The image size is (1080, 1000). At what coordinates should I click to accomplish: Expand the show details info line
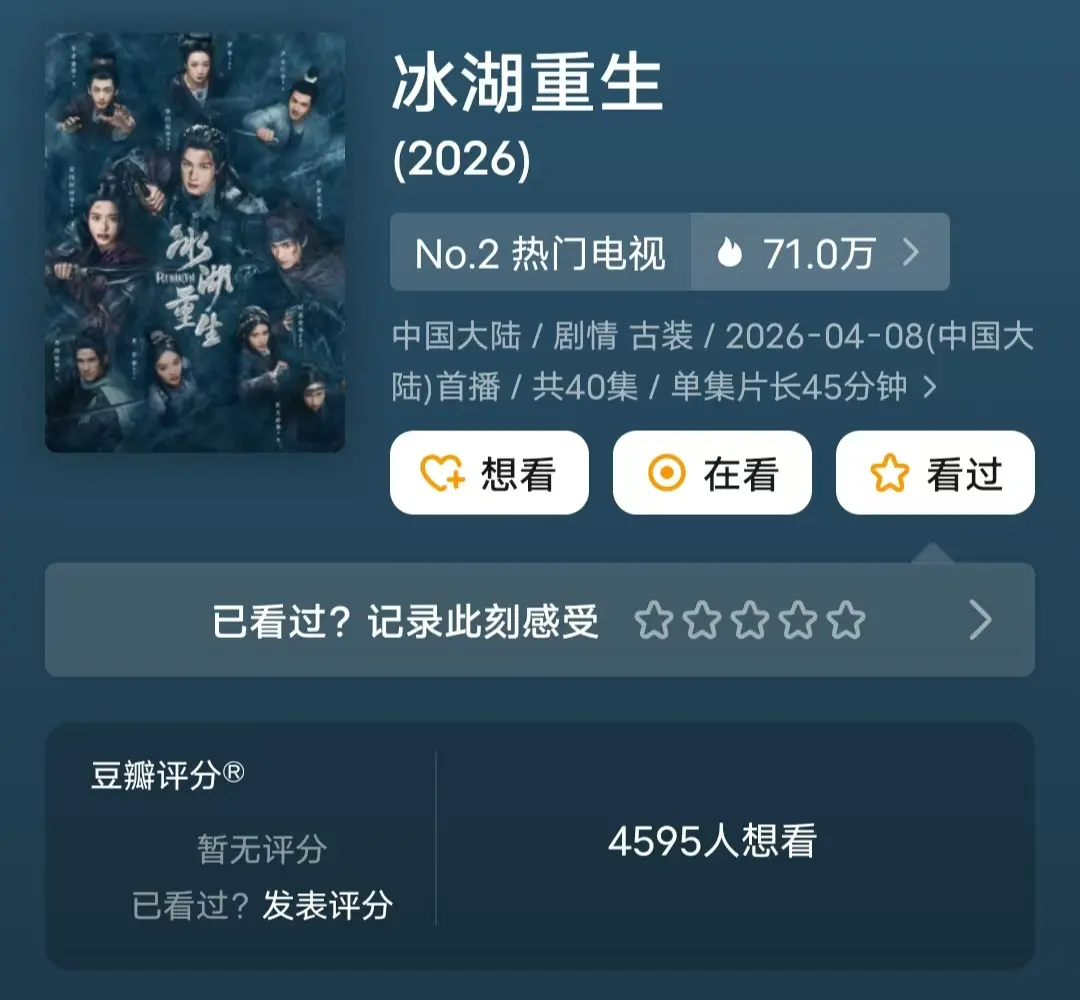click(929, 386)
